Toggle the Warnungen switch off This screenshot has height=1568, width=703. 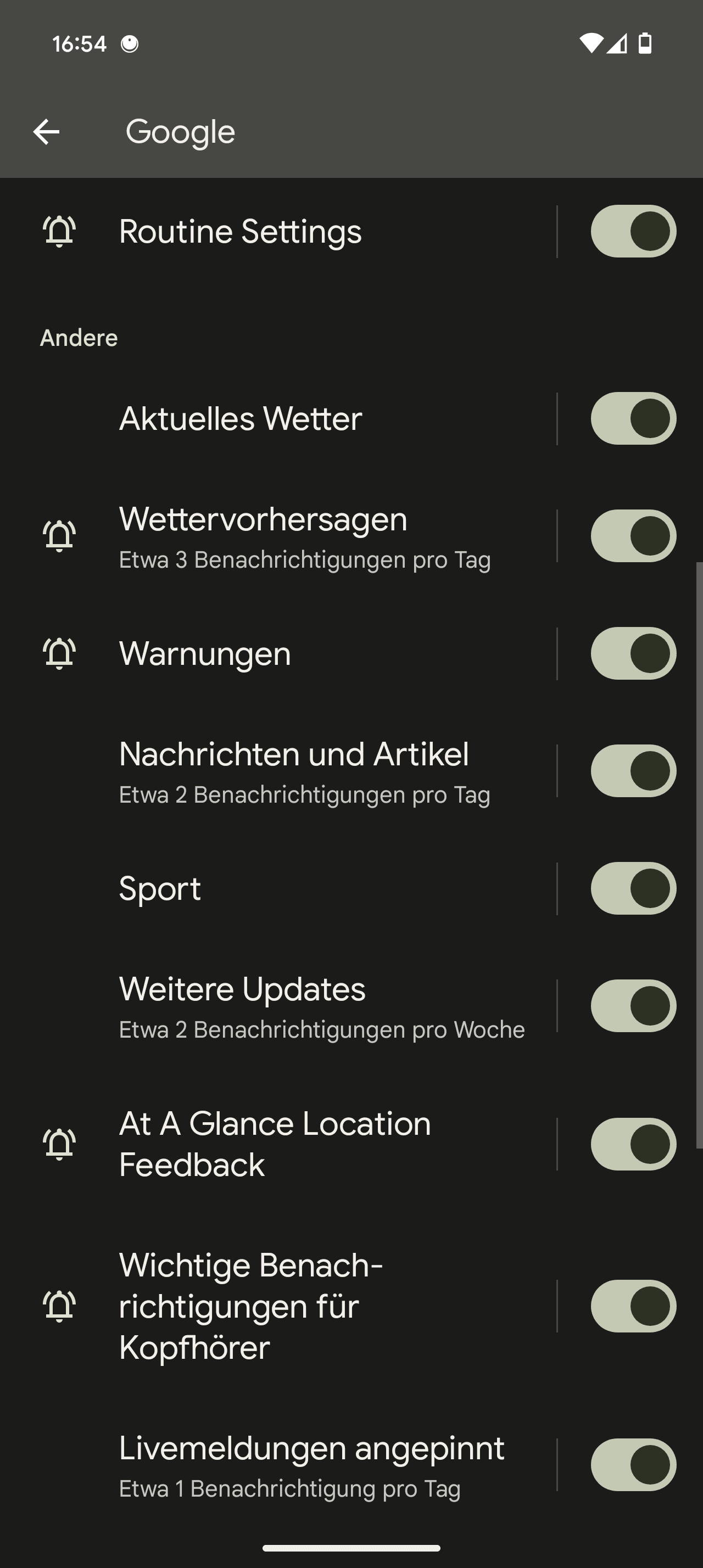point(633,654)
